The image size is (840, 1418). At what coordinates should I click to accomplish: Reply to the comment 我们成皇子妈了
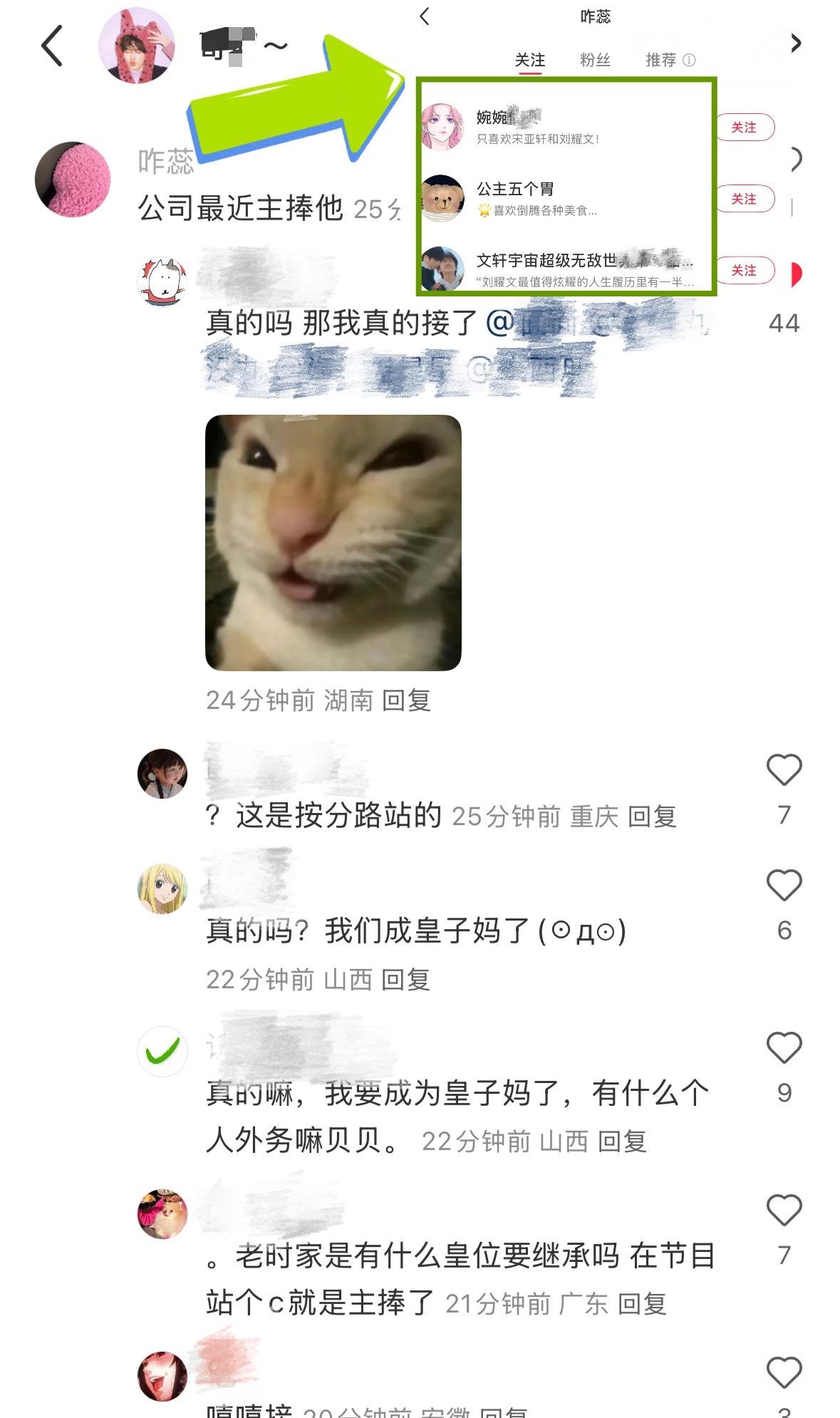(406, 980)
